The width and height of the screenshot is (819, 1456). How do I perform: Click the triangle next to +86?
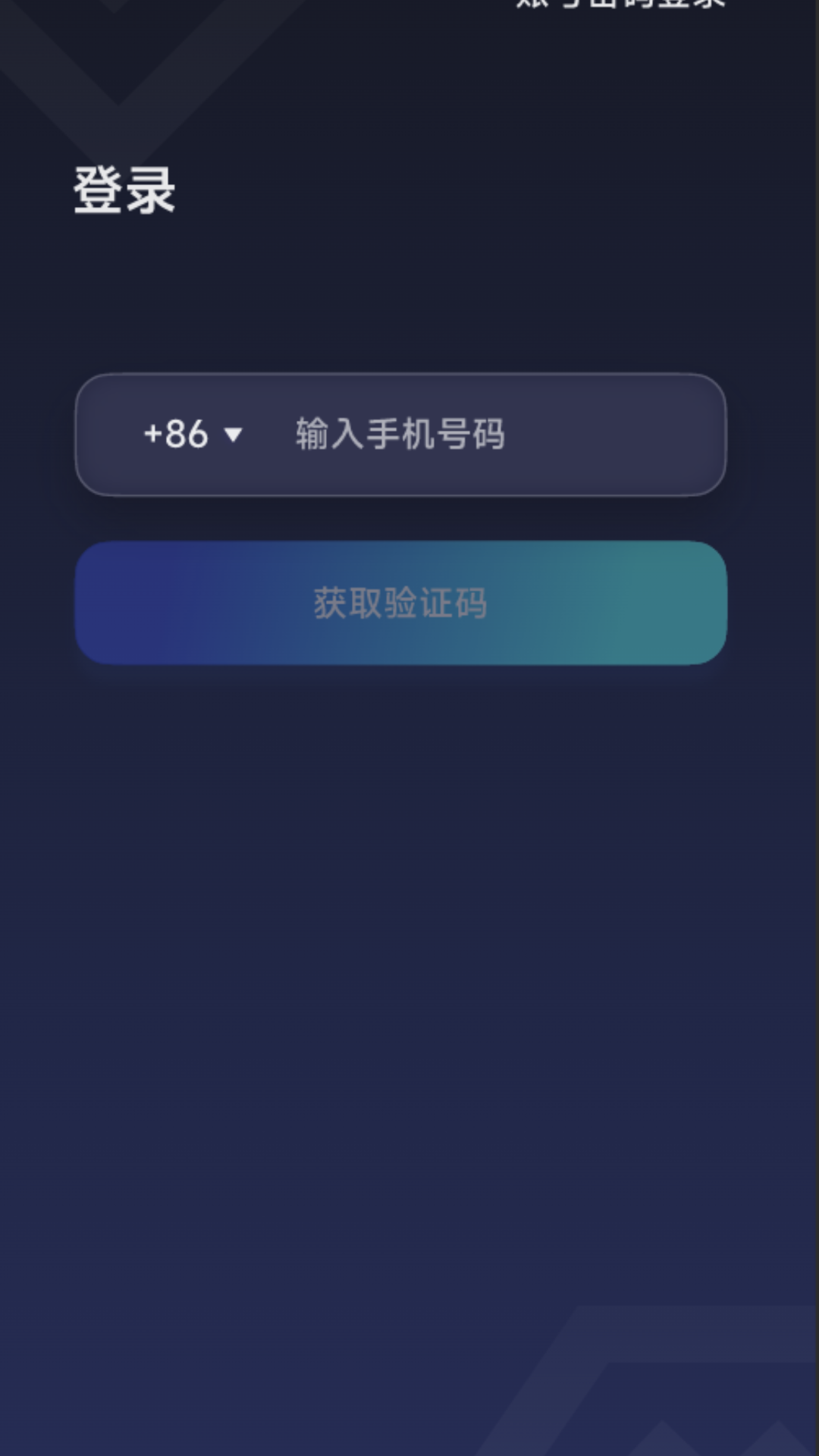coord(234,435)
